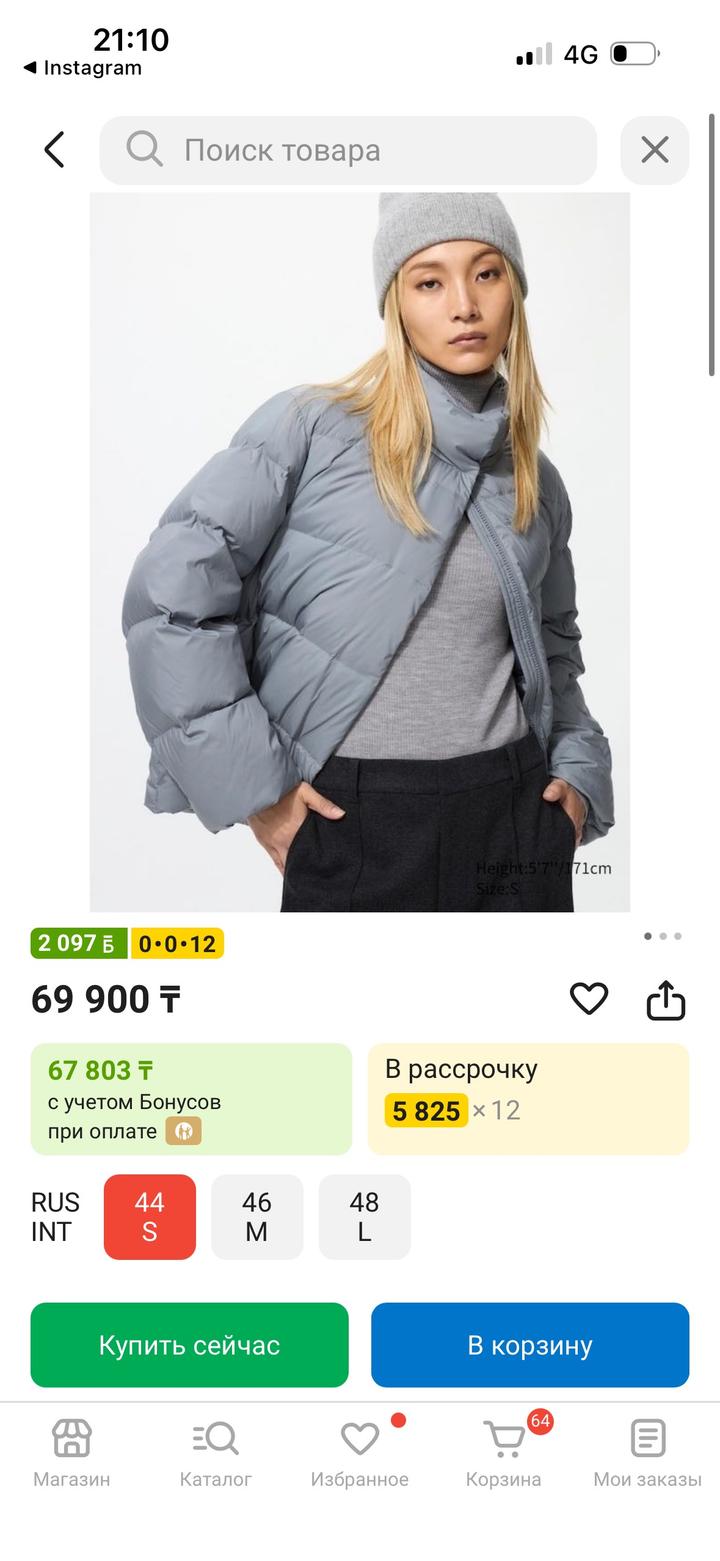This screenshot has width=720, height=1561.
Task: Return to Instagram via status bar link
Action: click(82, 68)
